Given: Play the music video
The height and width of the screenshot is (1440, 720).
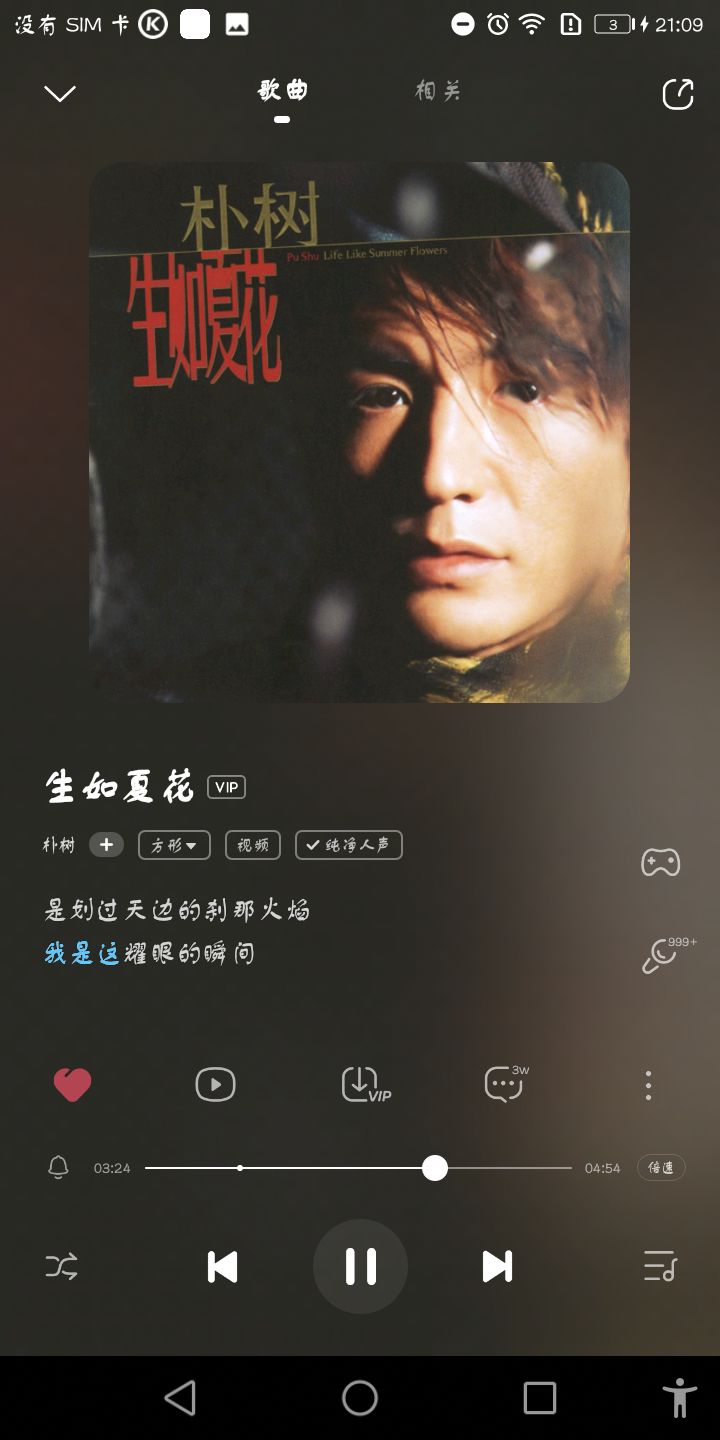Looking at the screenshot, I should point(215,1085).
